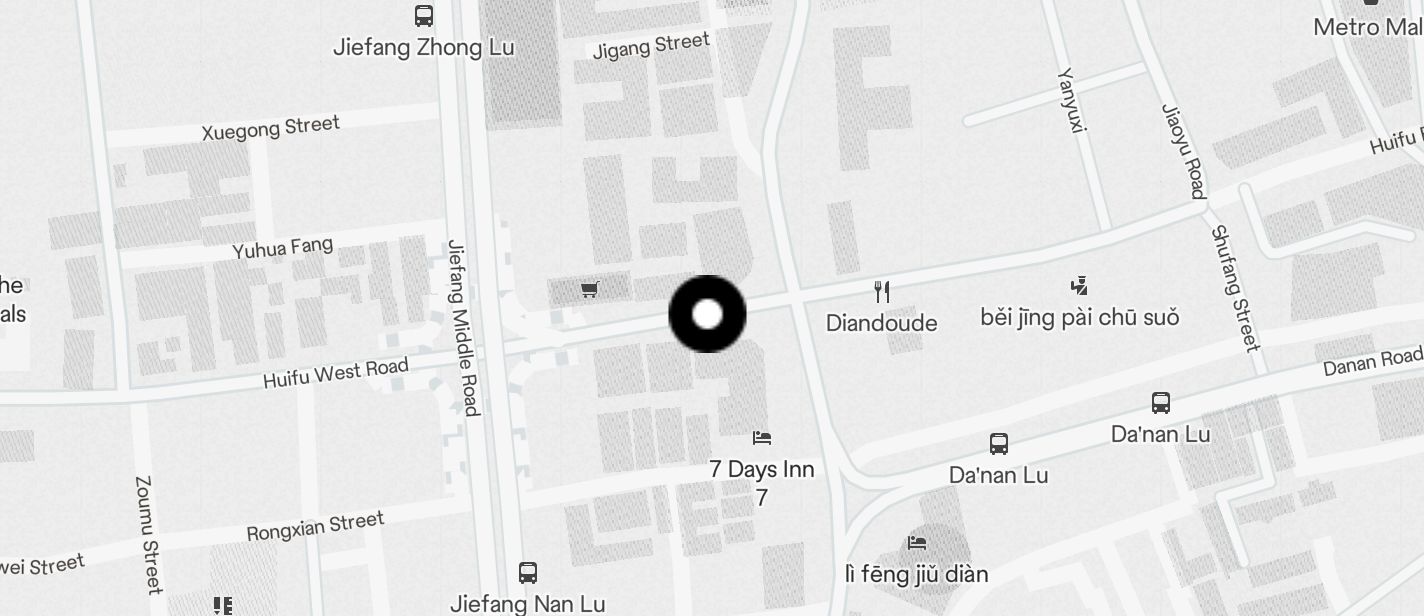Tap the shopping cart store marker
This screenshot has width=1424, height=616.
[x=590, y=290]
